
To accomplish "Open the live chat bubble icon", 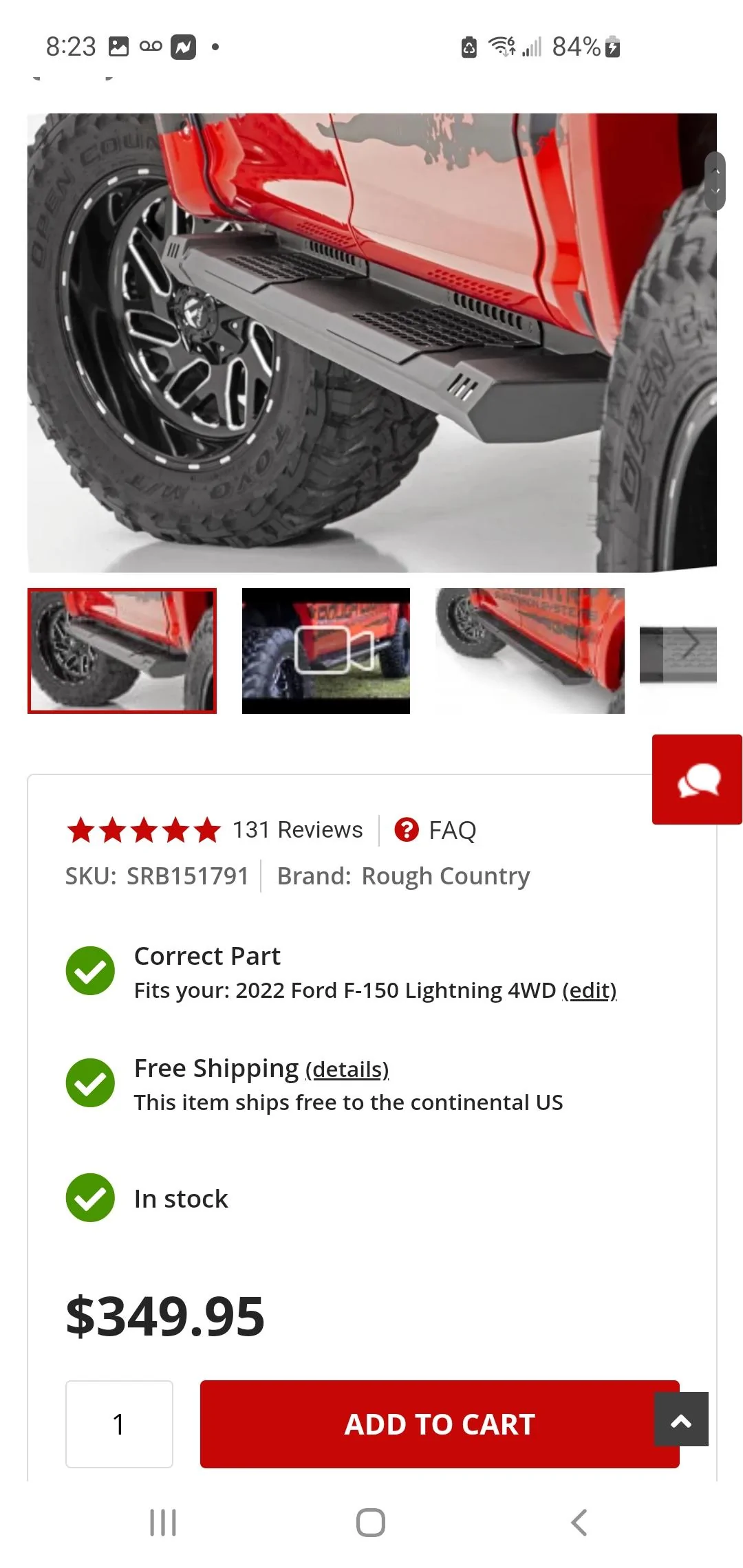I will (697, 779).
